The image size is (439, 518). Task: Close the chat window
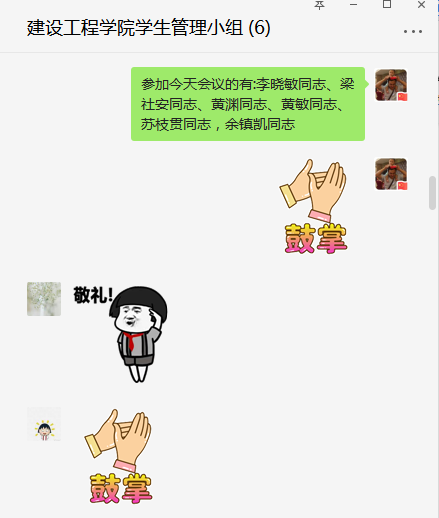pyautogui.click(x=421, y=5)
